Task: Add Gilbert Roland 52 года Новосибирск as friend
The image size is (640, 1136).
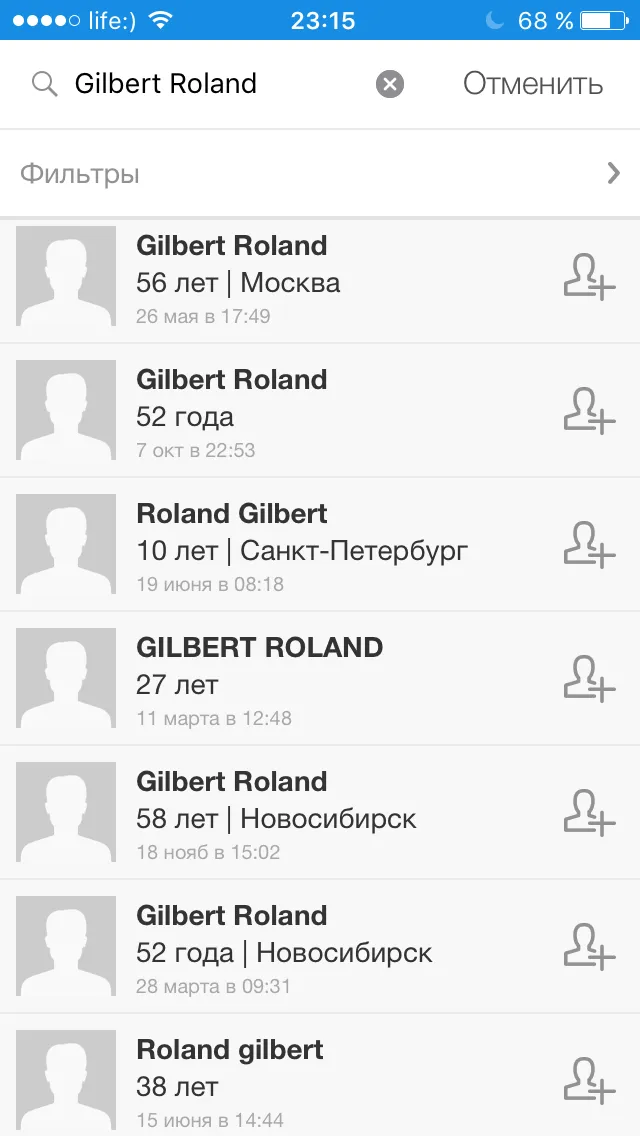Action: coord(589,946)
